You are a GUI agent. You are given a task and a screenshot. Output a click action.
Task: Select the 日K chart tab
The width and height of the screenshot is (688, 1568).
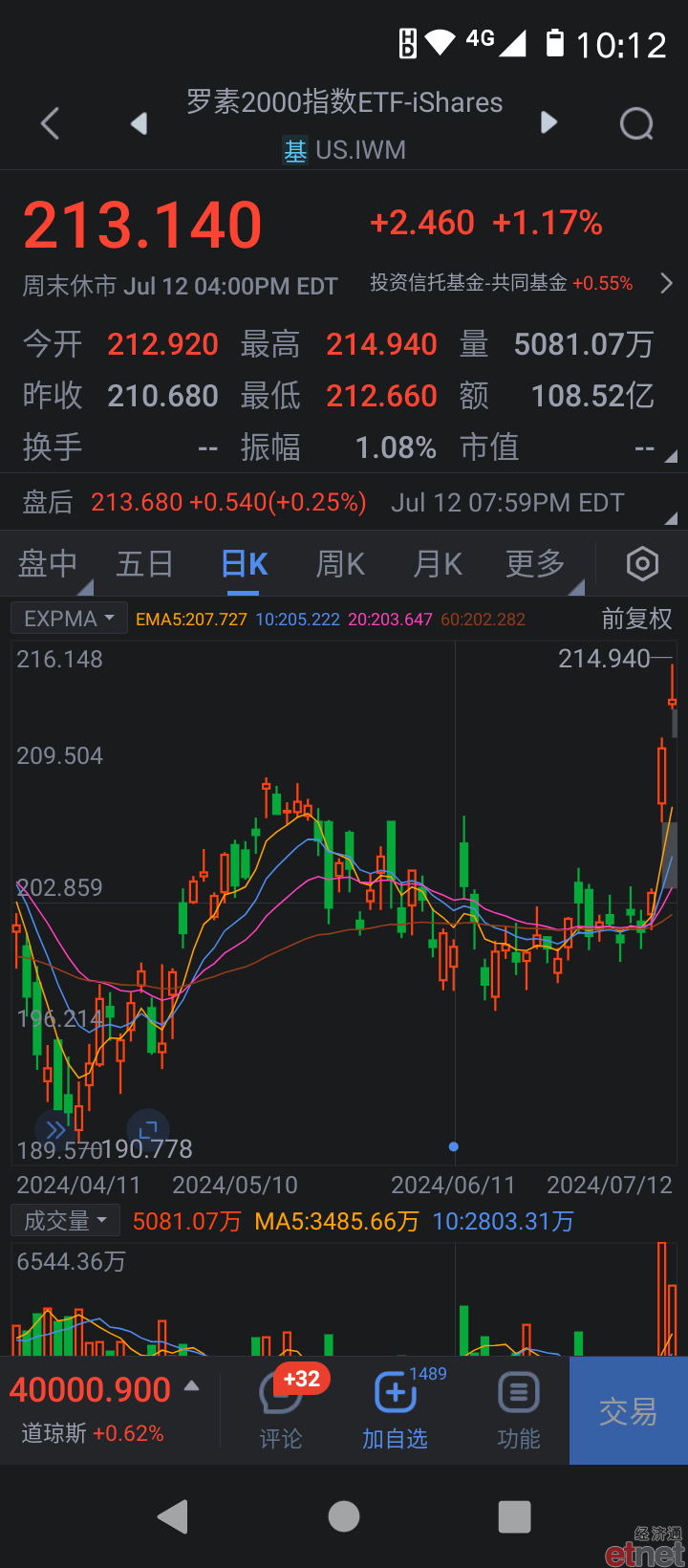244,564
